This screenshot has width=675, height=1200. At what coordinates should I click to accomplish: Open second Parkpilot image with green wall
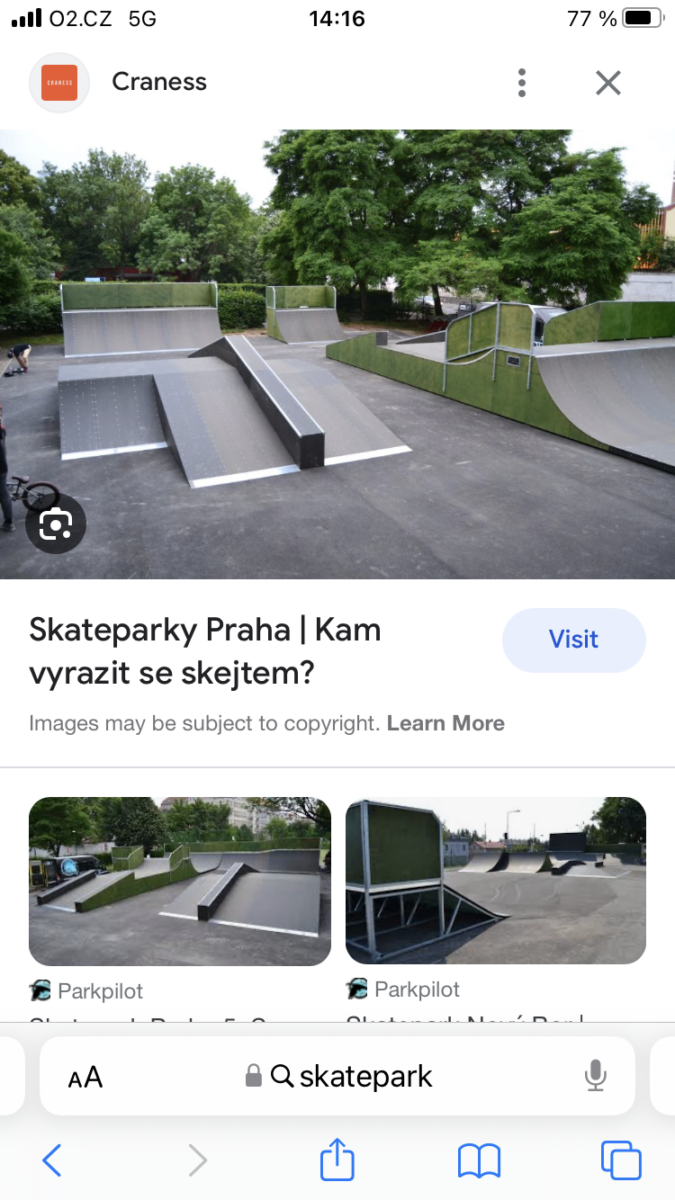pos(495,881)
